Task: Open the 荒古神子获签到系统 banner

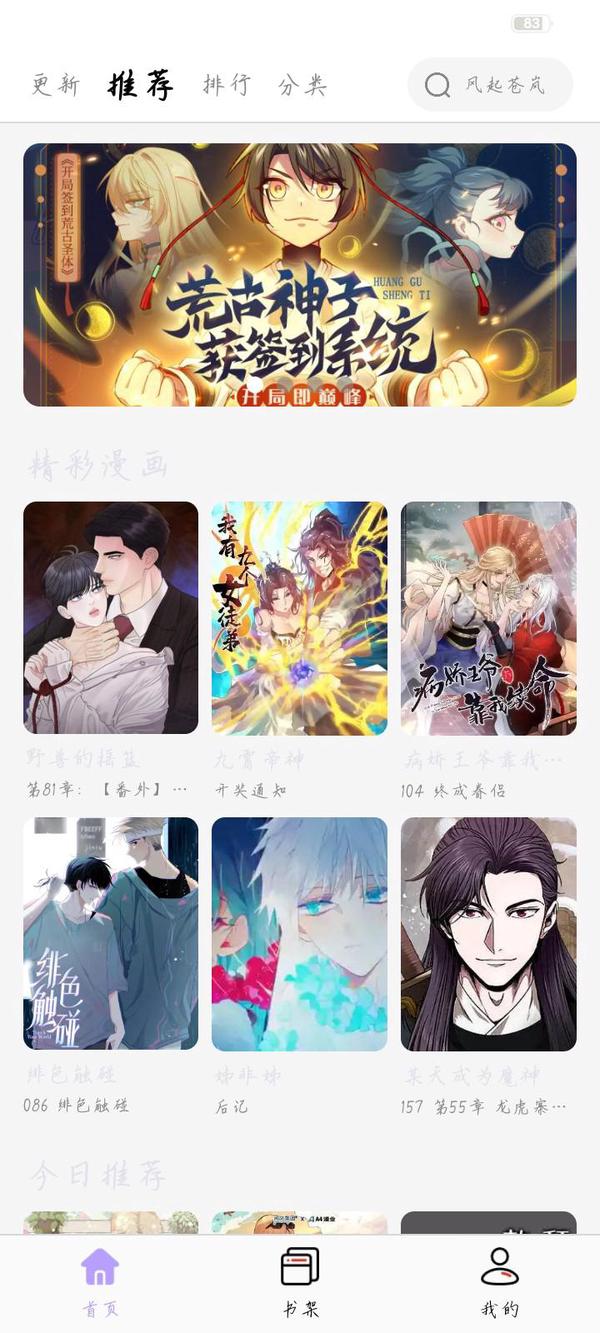Action: click(x=300, y=275)
